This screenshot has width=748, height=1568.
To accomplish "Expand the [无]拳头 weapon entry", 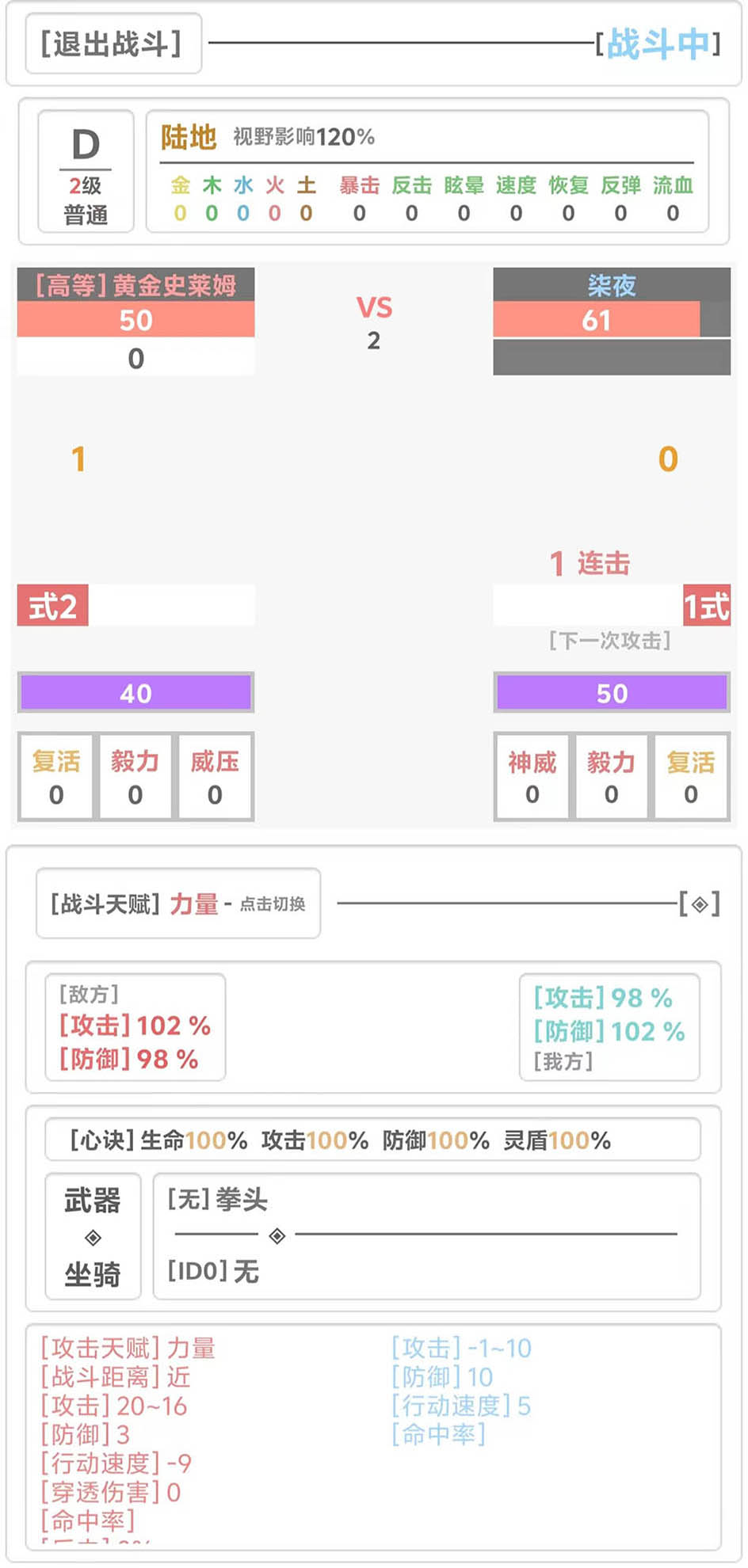I will [x=216, y=1201].
